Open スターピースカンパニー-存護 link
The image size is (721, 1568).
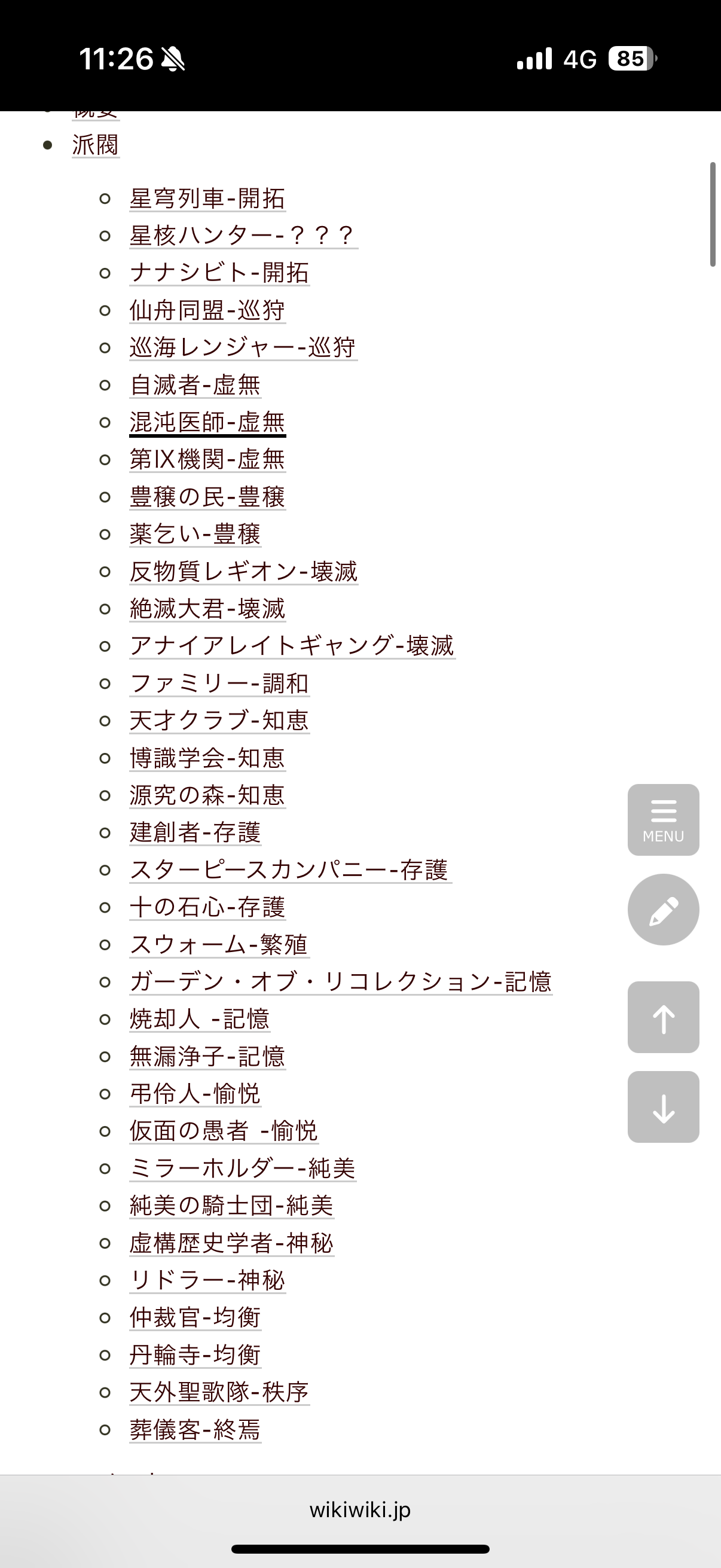click(289, 870)
